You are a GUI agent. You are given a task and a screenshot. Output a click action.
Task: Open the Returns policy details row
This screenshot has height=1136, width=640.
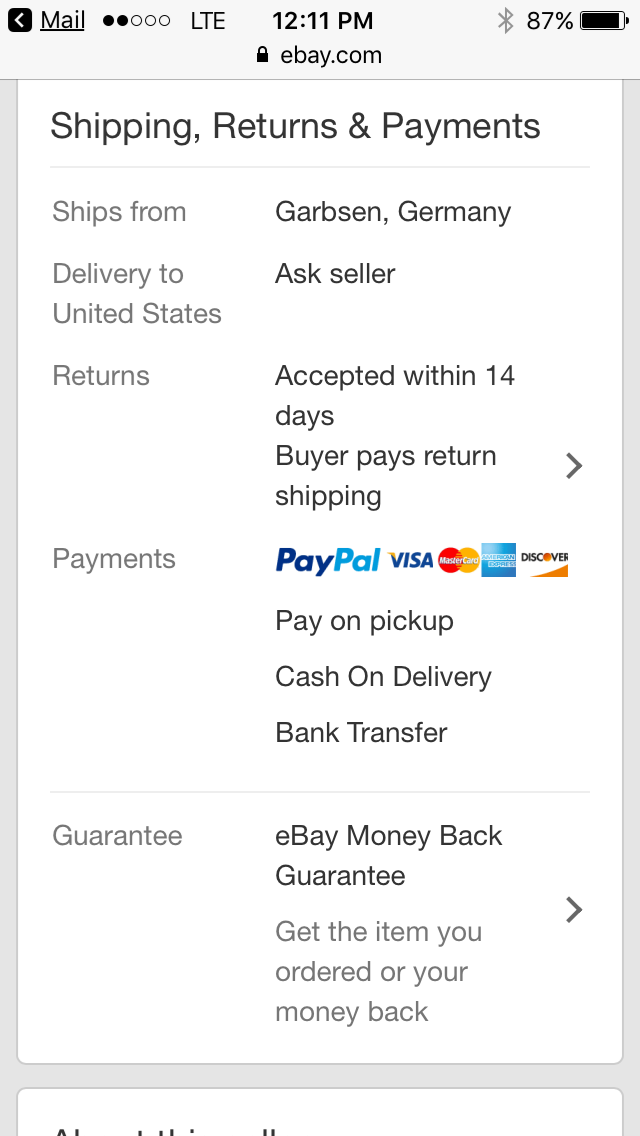pos(573,466)
